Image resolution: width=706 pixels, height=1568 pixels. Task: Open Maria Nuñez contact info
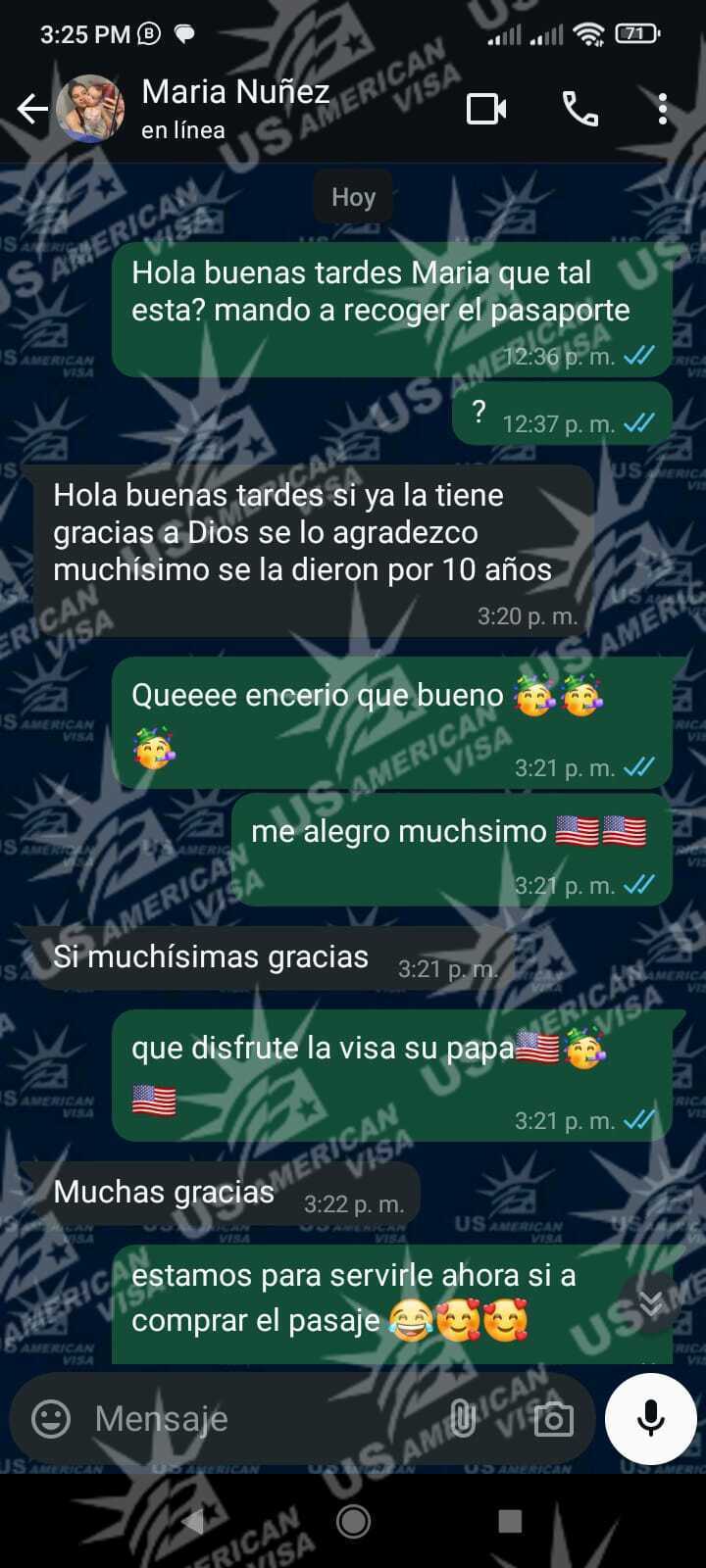(235, 108)
